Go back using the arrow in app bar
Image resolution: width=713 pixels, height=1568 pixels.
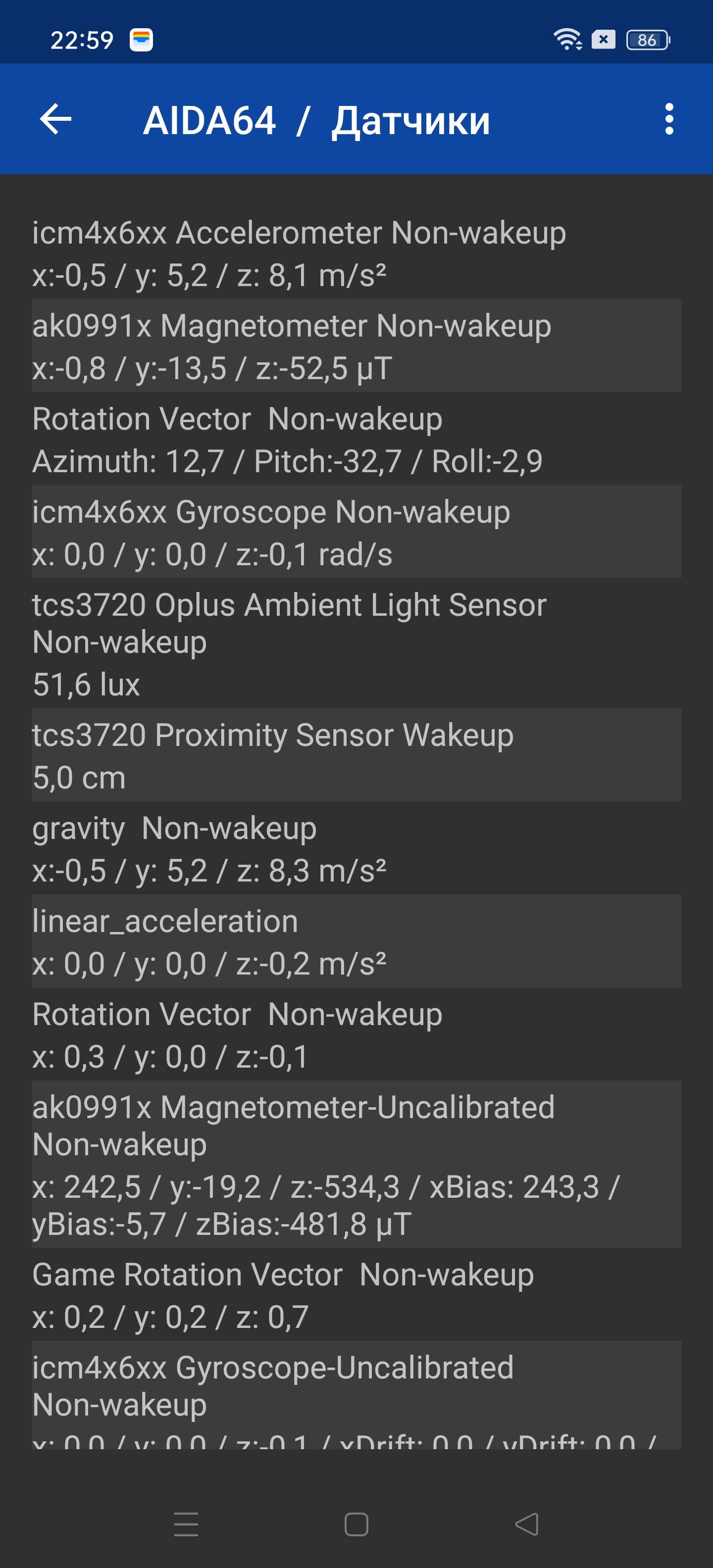point(55,119)
